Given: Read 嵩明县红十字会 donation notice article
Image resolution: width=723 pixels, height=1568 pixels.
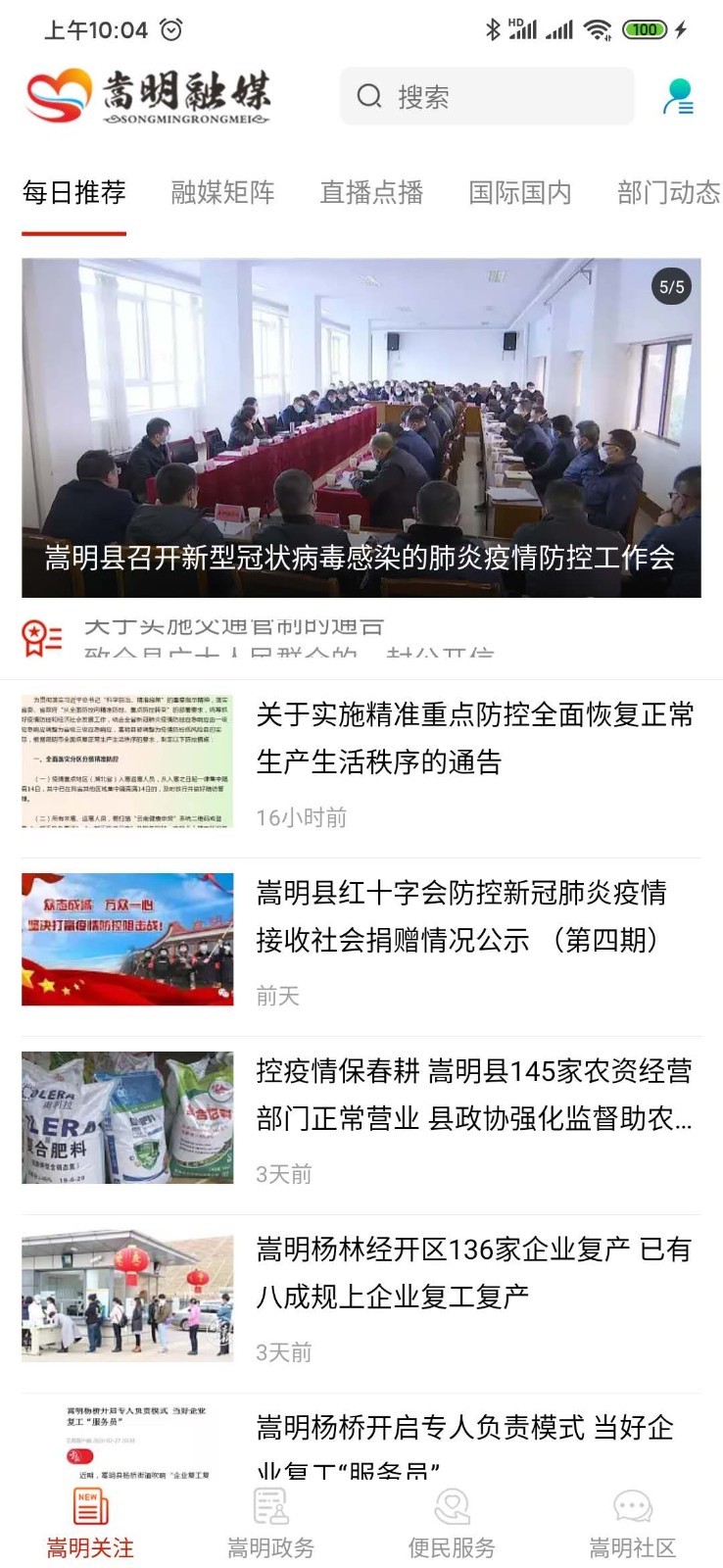Looking at the screenshot, I should pyautogui.click(x=474, y=915).
